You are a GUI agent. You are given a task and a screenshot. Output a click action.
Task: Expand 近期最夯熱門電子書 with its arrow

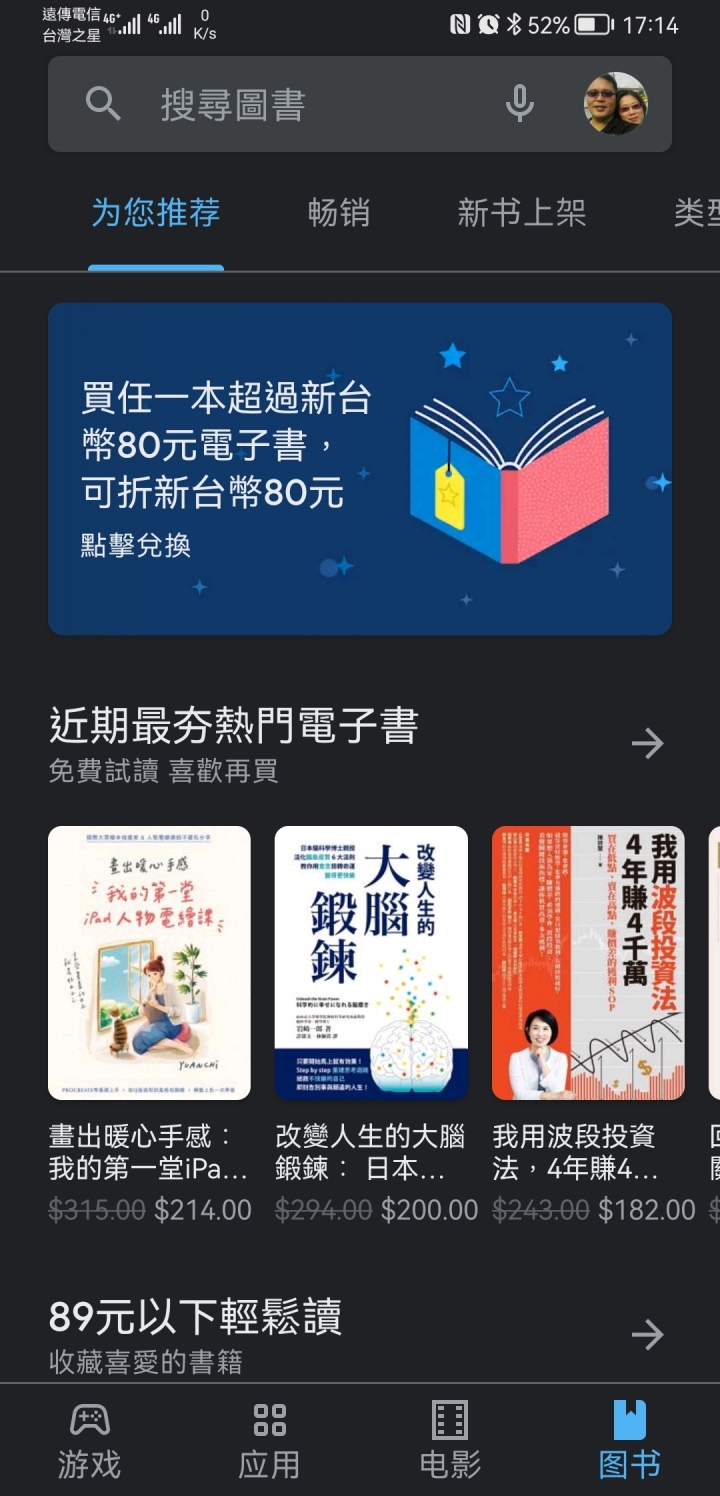click(x=647, y=743)
